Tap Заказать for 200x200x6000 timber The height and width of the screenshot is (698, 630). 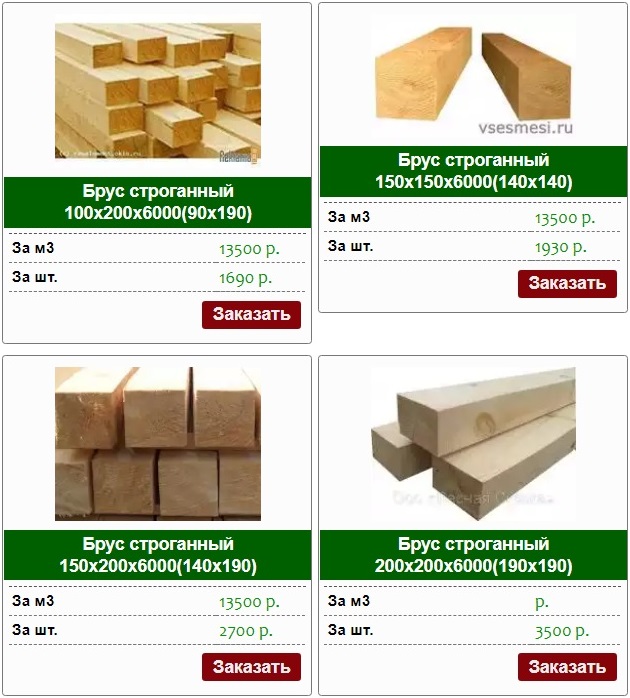(567, 667)
